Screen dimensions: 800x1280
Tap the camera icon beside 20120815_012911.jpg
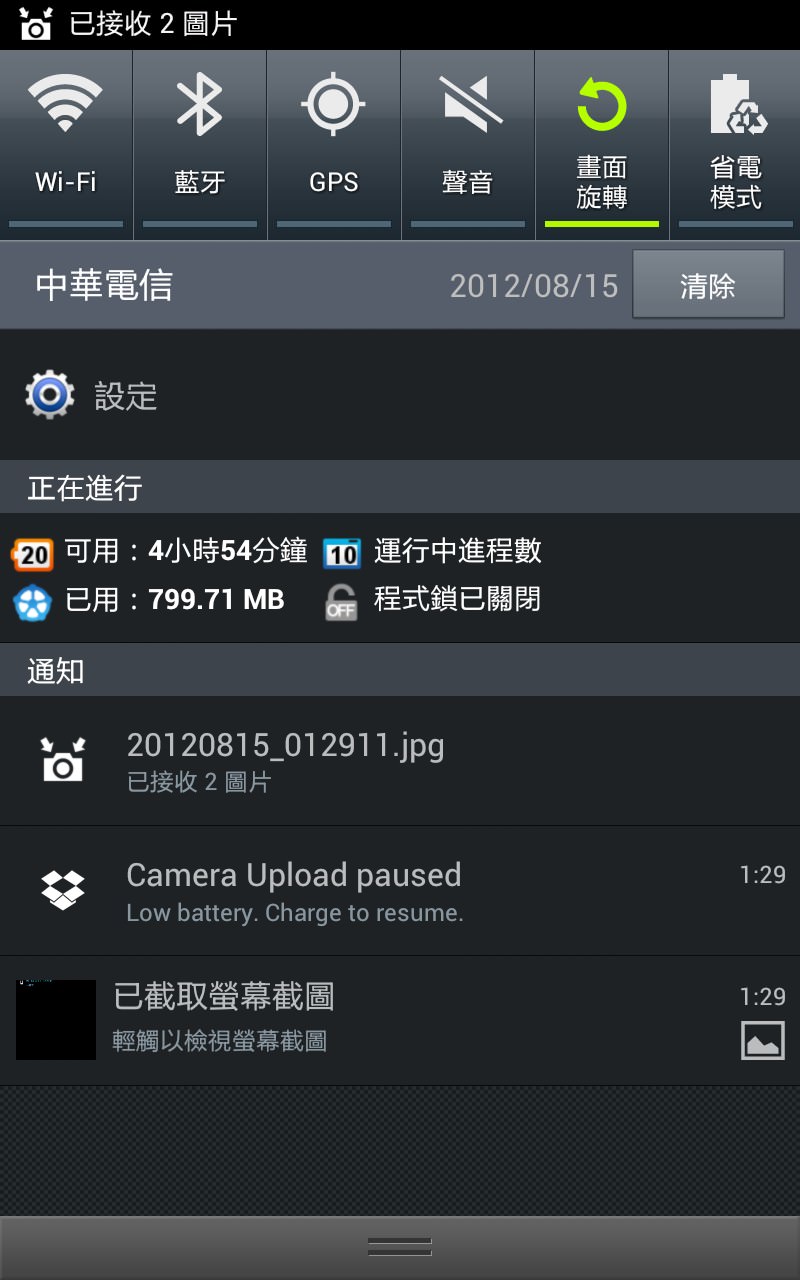(63, 760)
